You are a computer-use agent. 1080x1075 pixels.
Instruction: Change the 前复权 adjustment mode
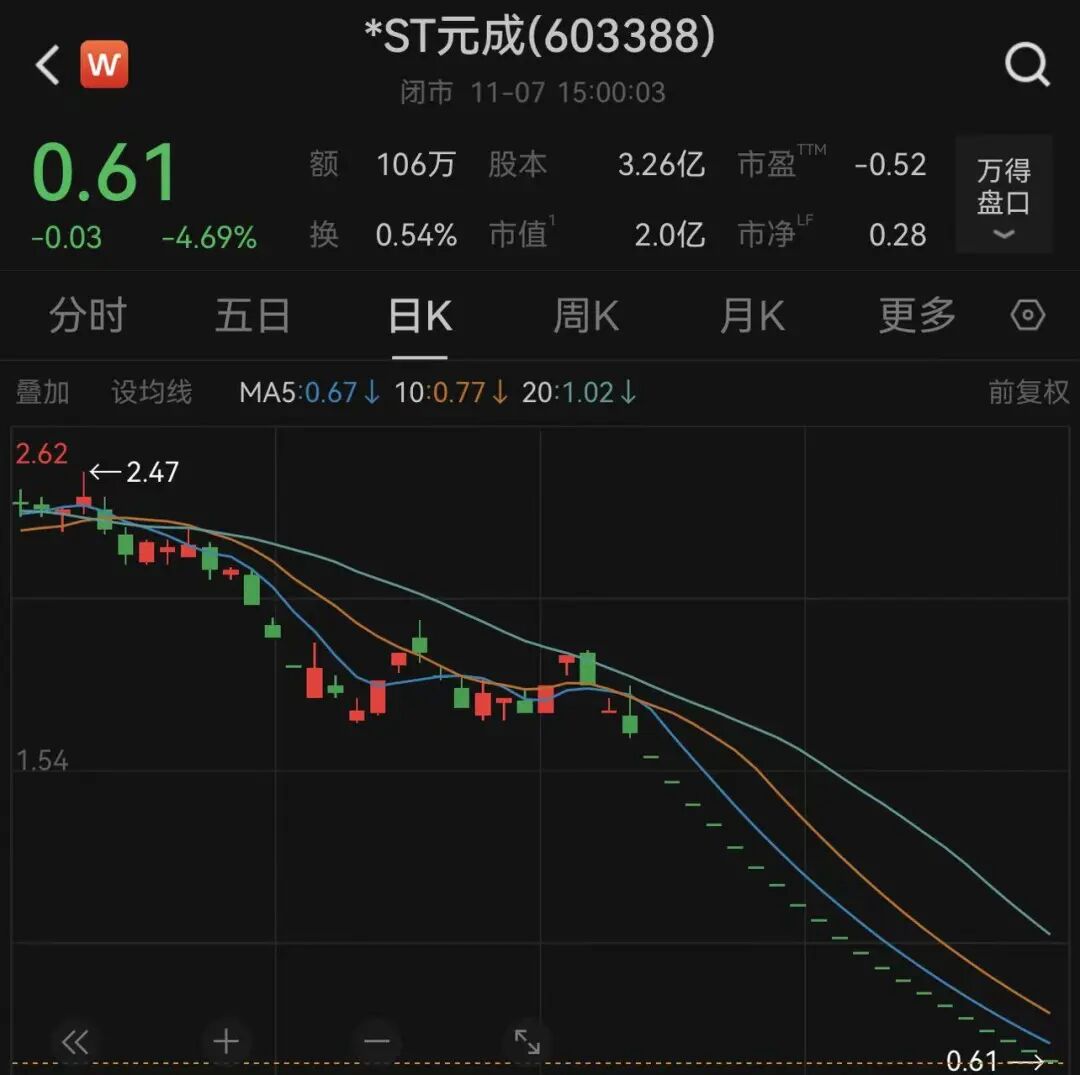[1028, 392]
